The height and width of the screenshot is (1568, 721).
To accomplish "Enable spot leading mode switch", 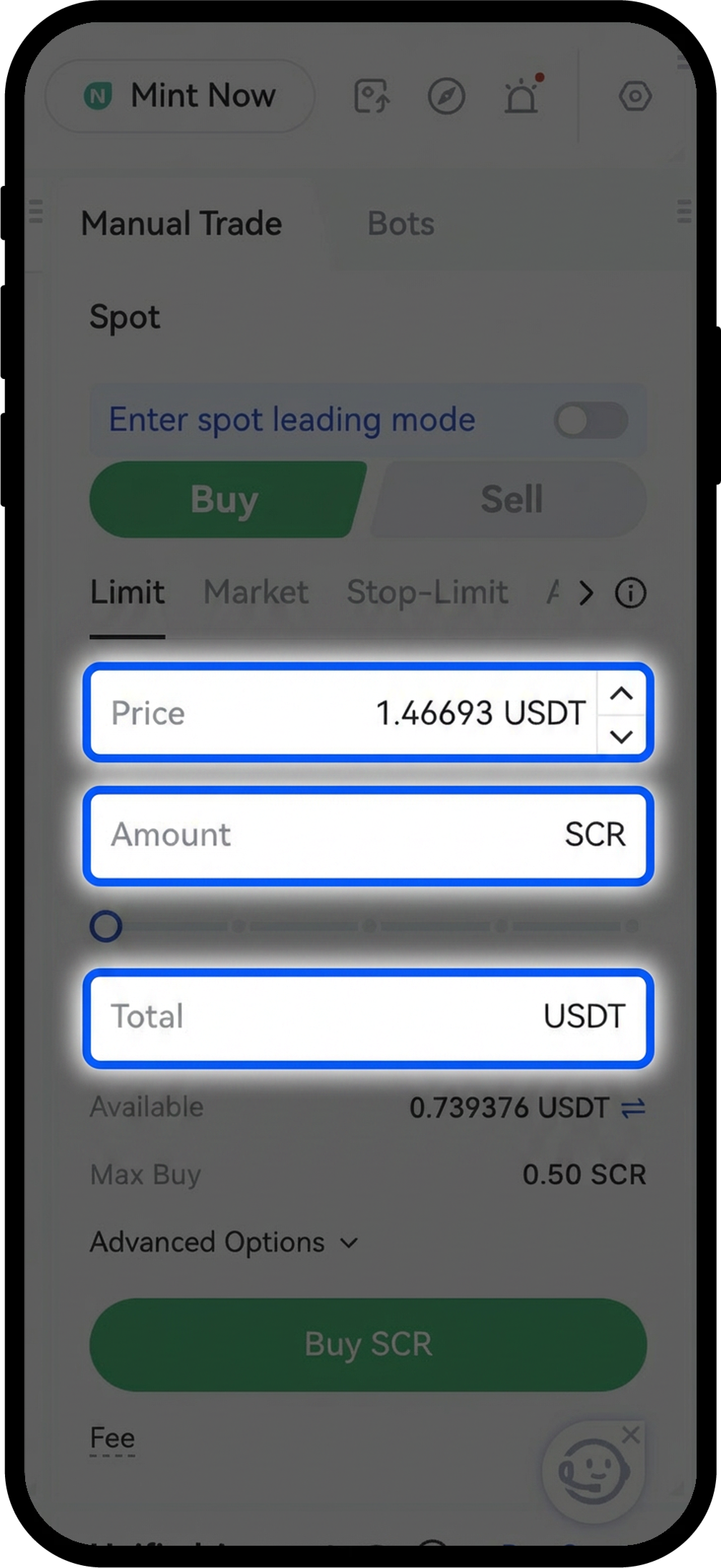I will point(590,420).
